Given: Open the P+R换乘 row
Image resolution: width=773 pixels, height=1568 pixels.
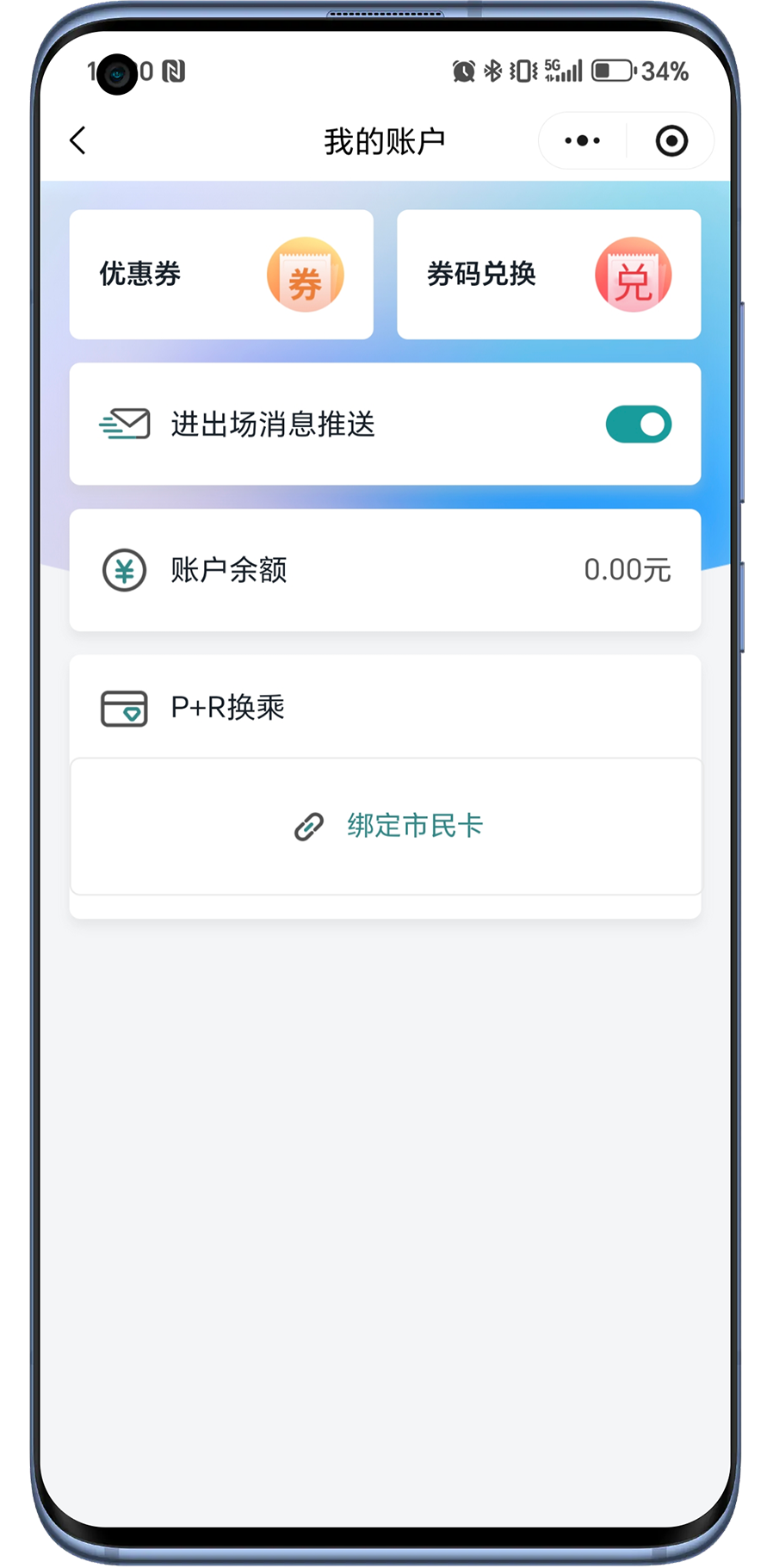Looking at the screenshot, I should pos(385,708).
